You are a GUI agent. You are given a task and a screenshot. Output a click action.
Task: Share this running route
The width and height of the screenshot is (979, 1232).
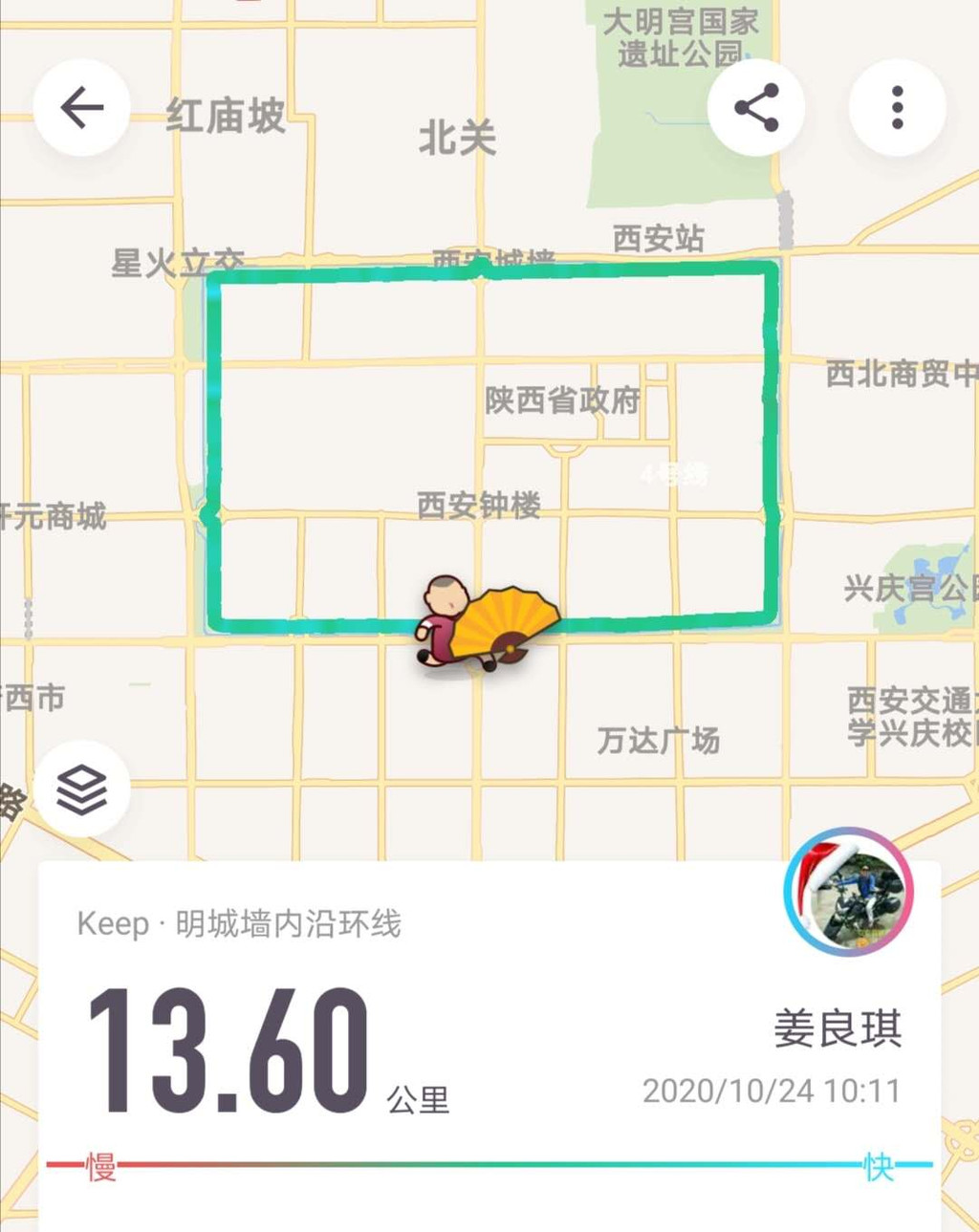point(756,108)
